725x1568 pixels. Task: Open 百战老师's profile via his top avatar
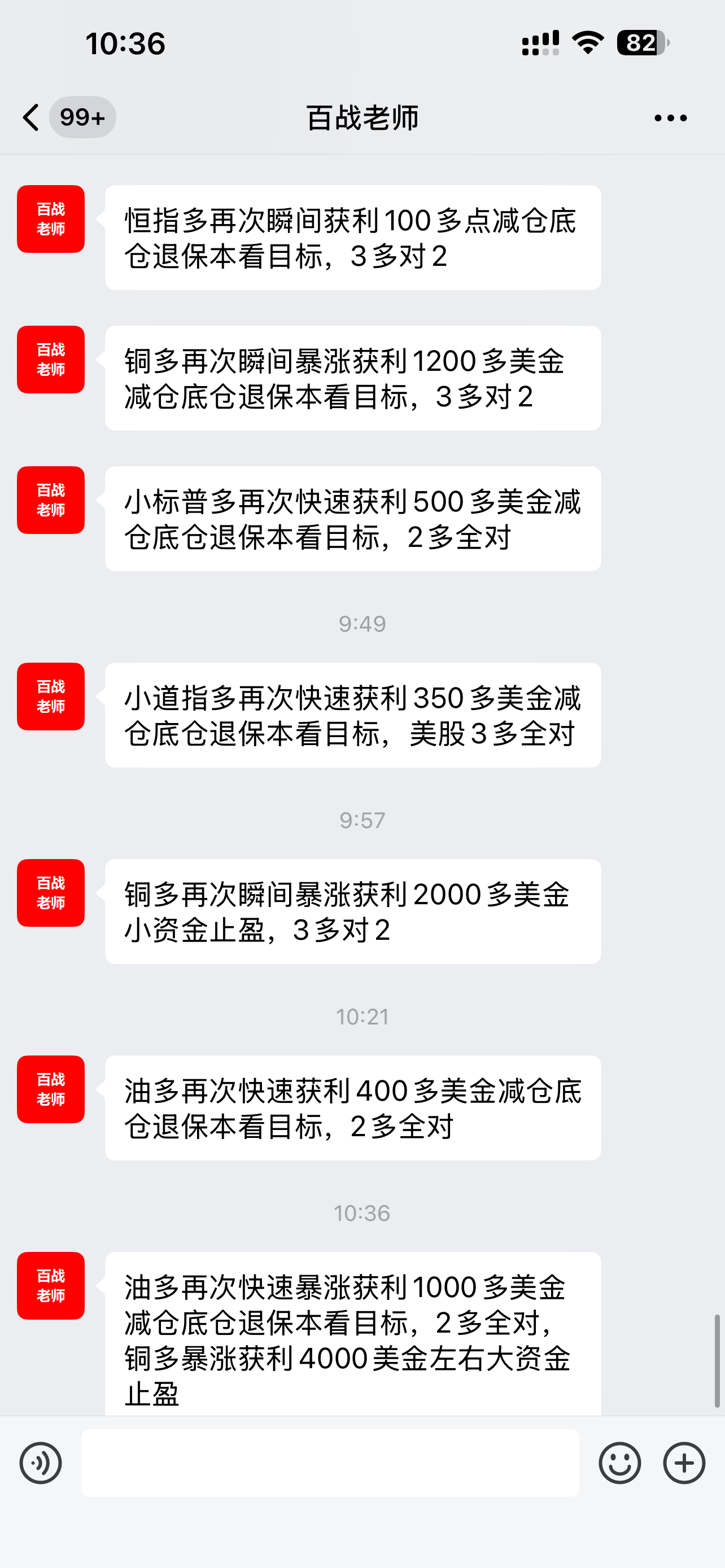pos(50,218)
